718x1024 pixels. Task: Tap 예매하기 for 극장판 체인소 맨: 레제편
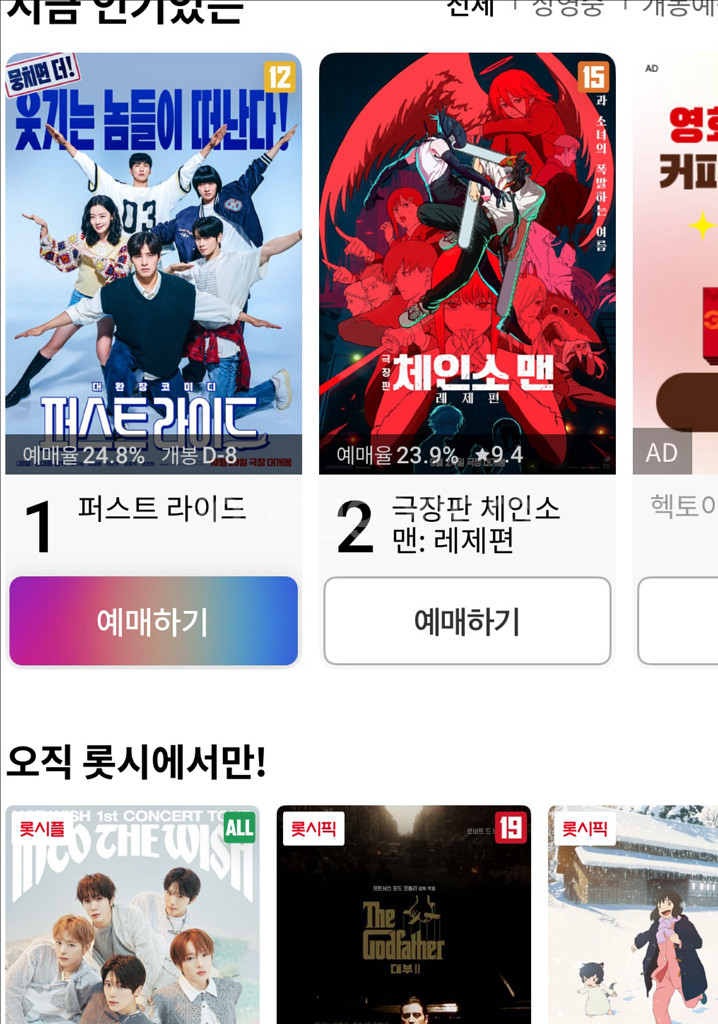click(467, 621)
